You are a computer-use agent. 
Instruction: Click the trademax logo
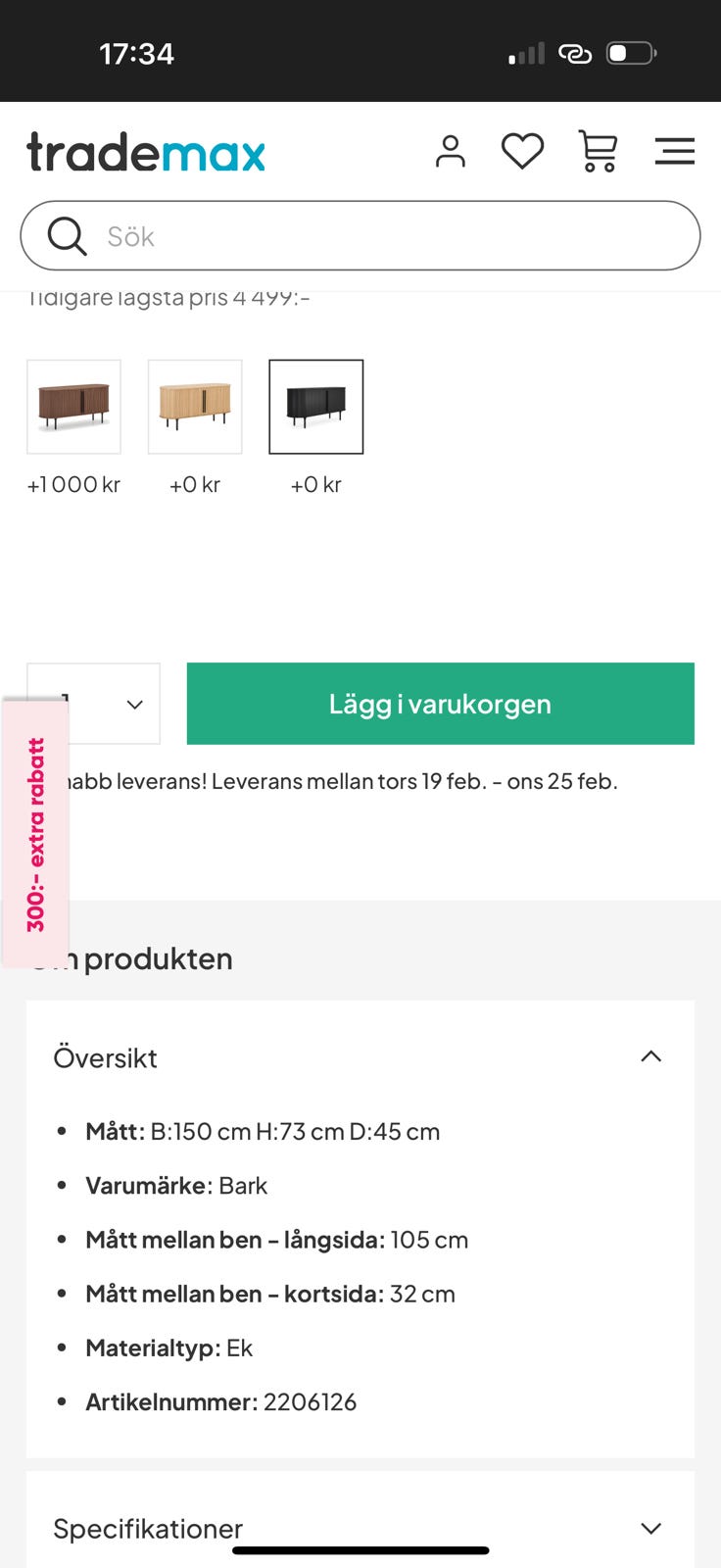145,152
